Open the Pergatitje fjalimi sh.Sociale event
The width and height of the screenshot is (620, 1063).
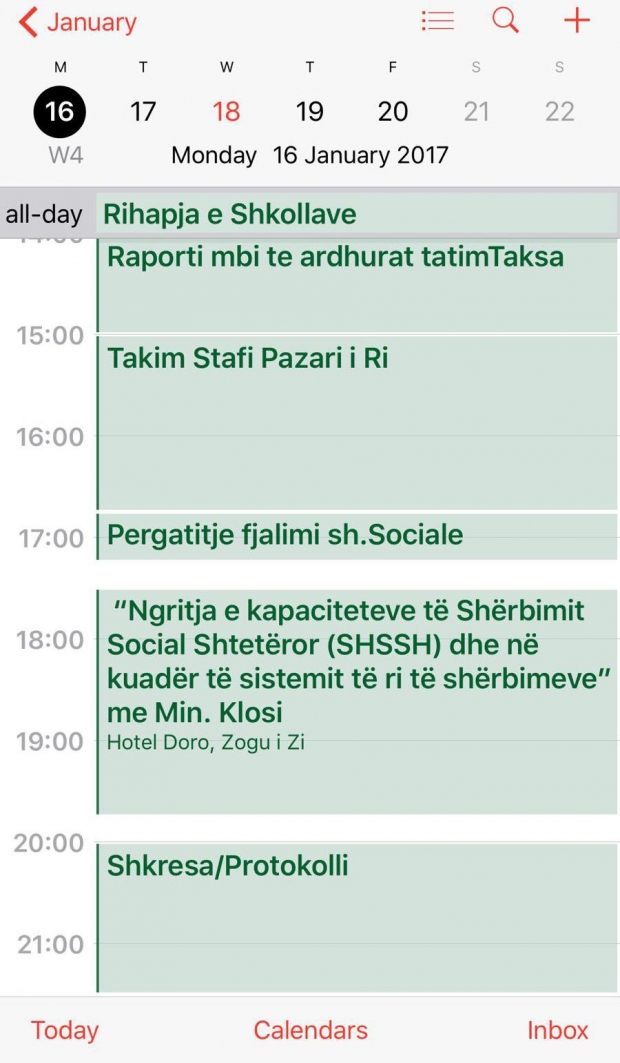(355, 536)
